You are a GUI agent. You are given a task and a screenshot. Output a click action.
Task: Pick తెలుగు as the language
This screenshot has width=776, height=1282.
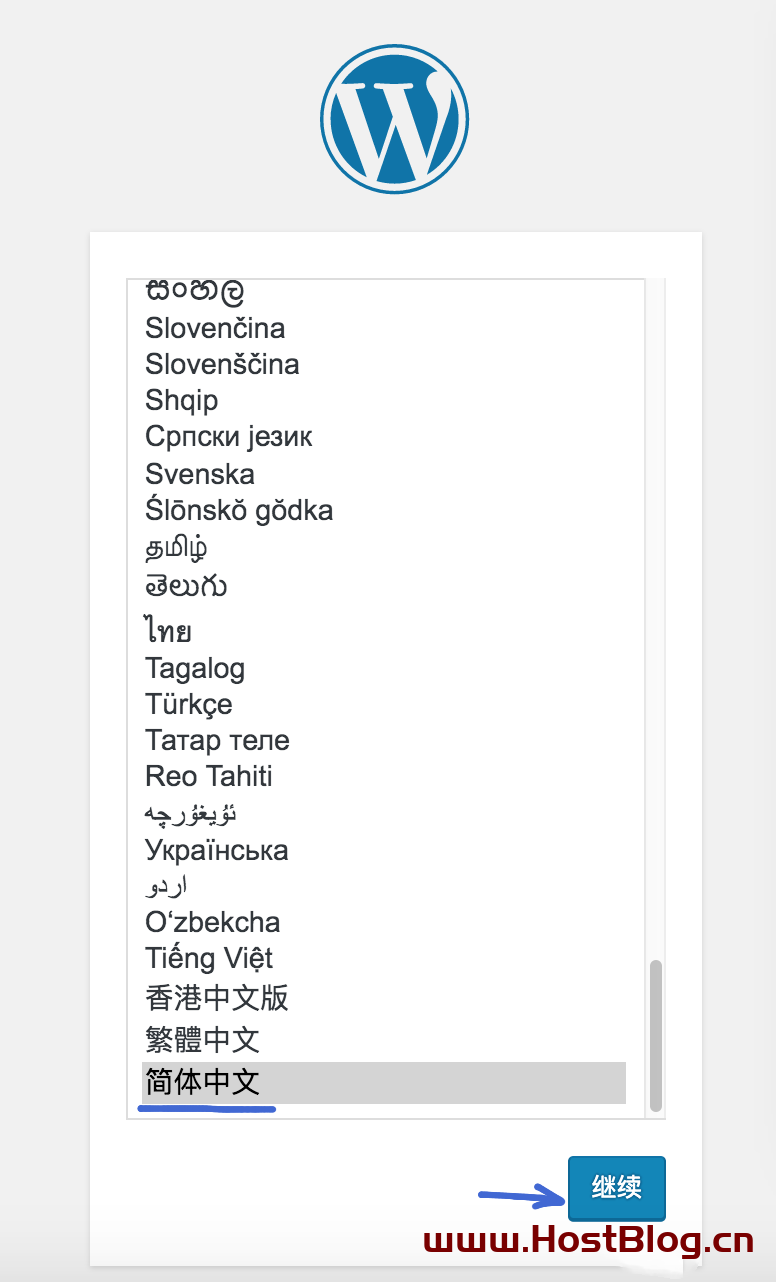[384, 586]
